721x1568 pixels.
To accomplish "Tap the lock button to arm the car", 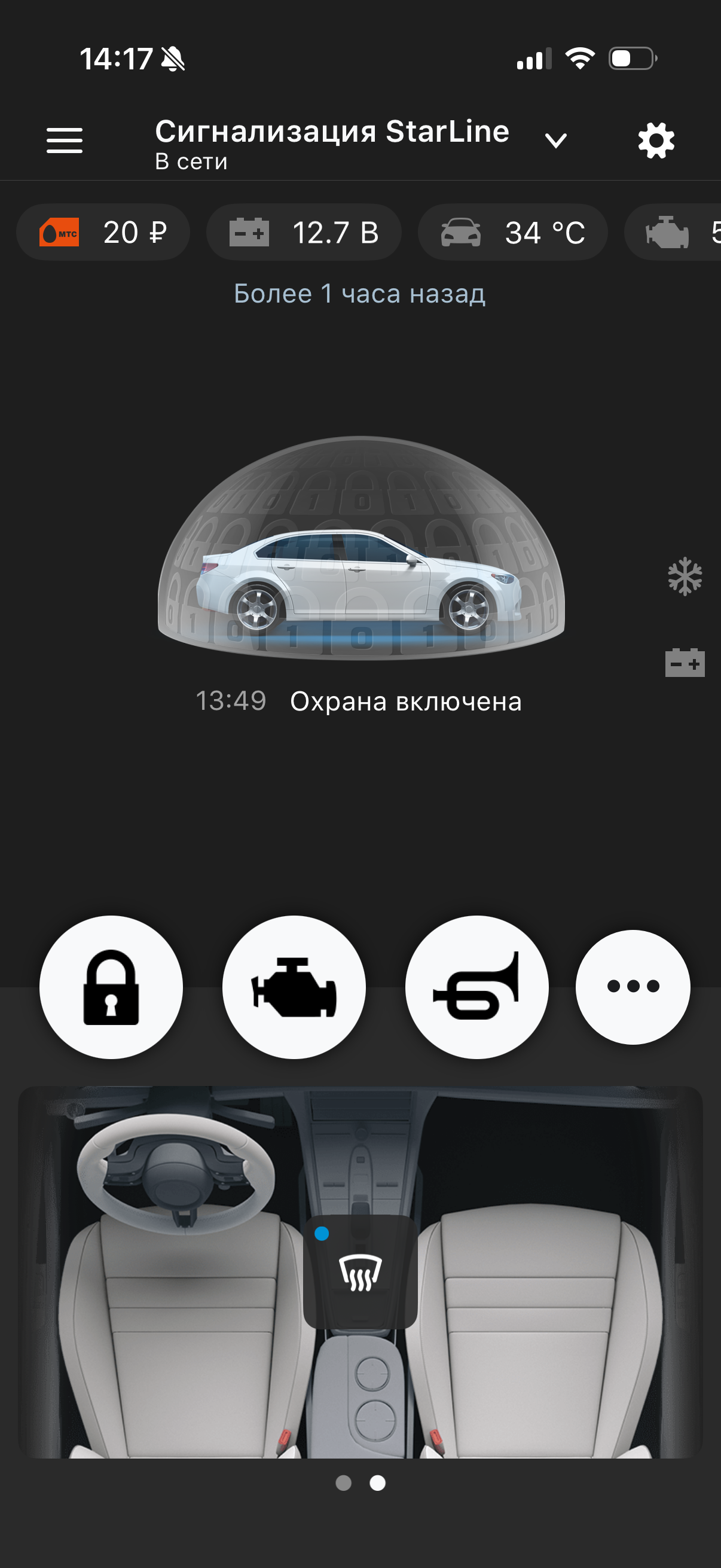I will tap(111, 987).
